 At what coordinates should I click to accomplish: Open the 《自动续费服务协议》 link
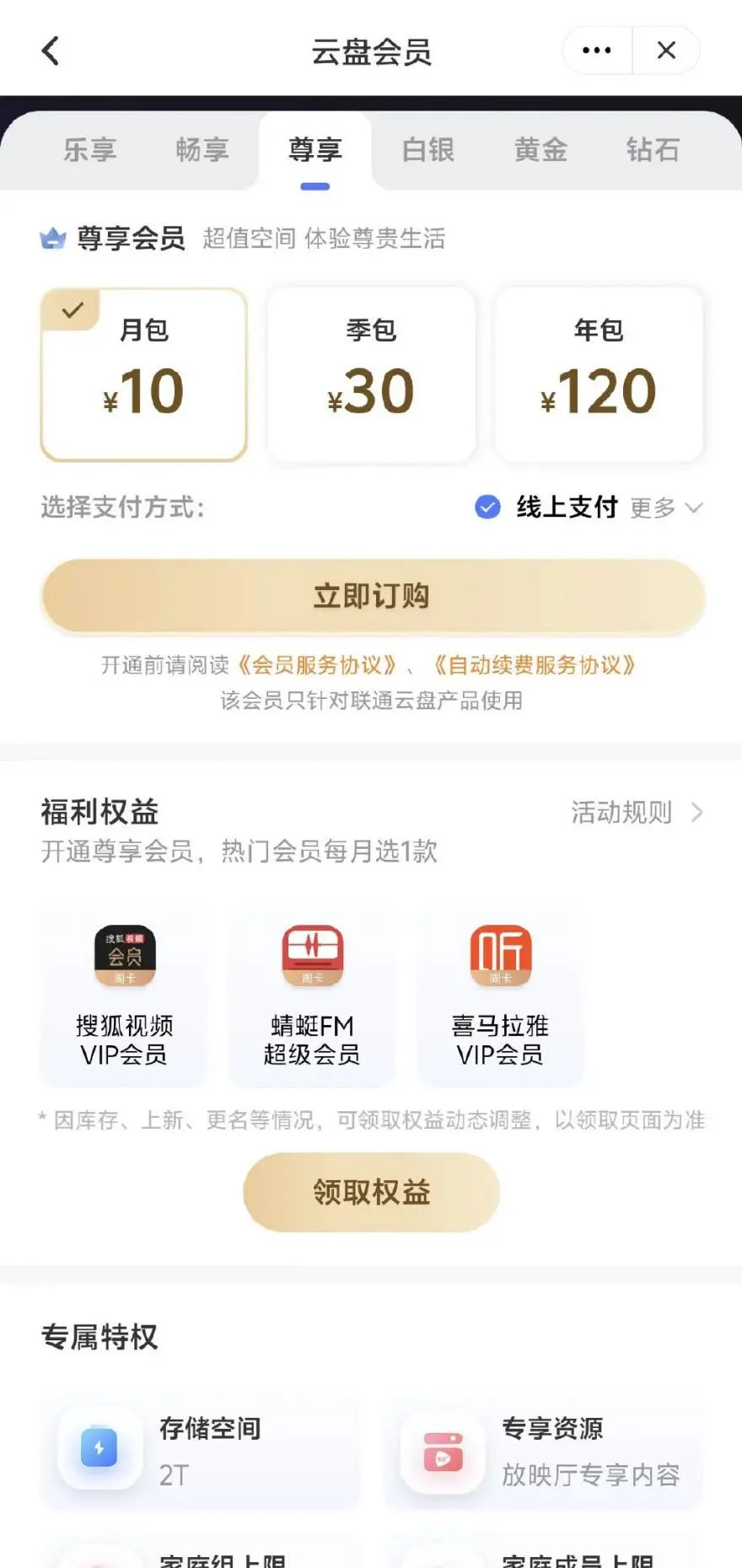[x=535, y=665]
